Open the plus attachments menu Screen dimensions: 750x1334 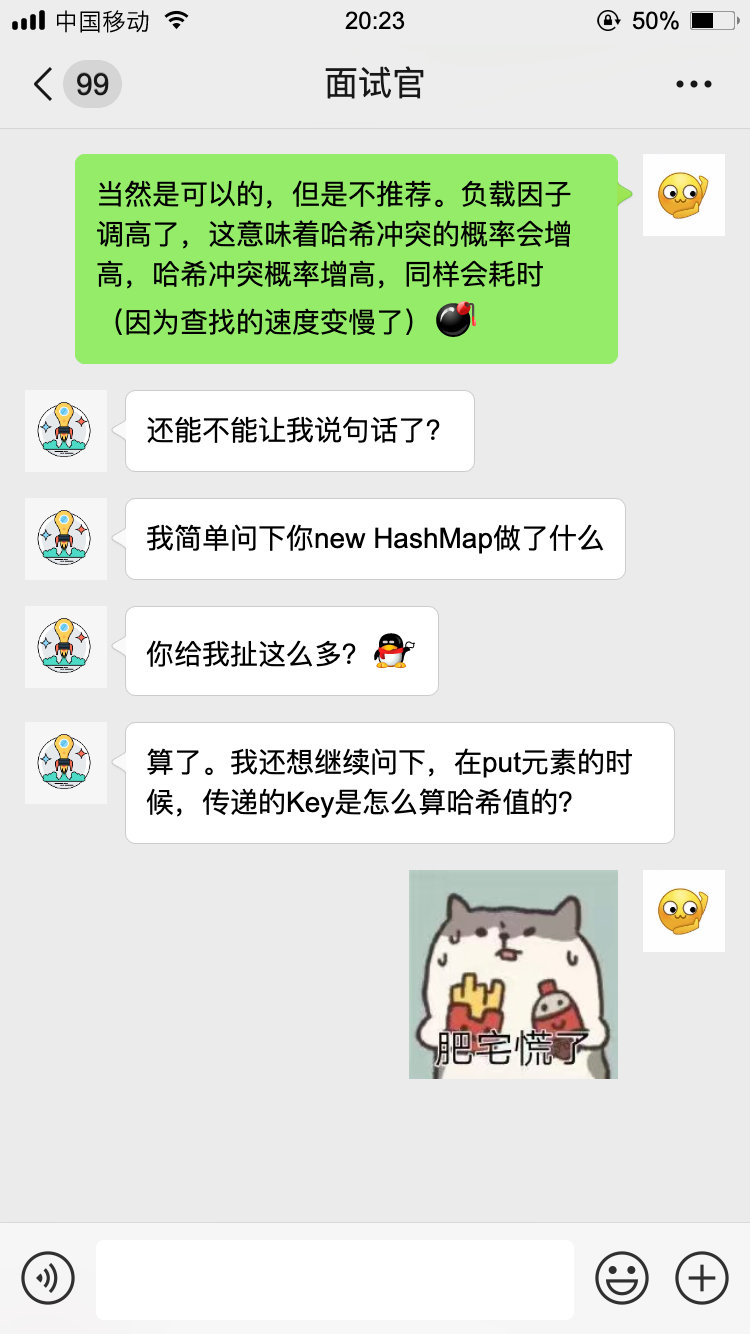[x=702, y=1277]
